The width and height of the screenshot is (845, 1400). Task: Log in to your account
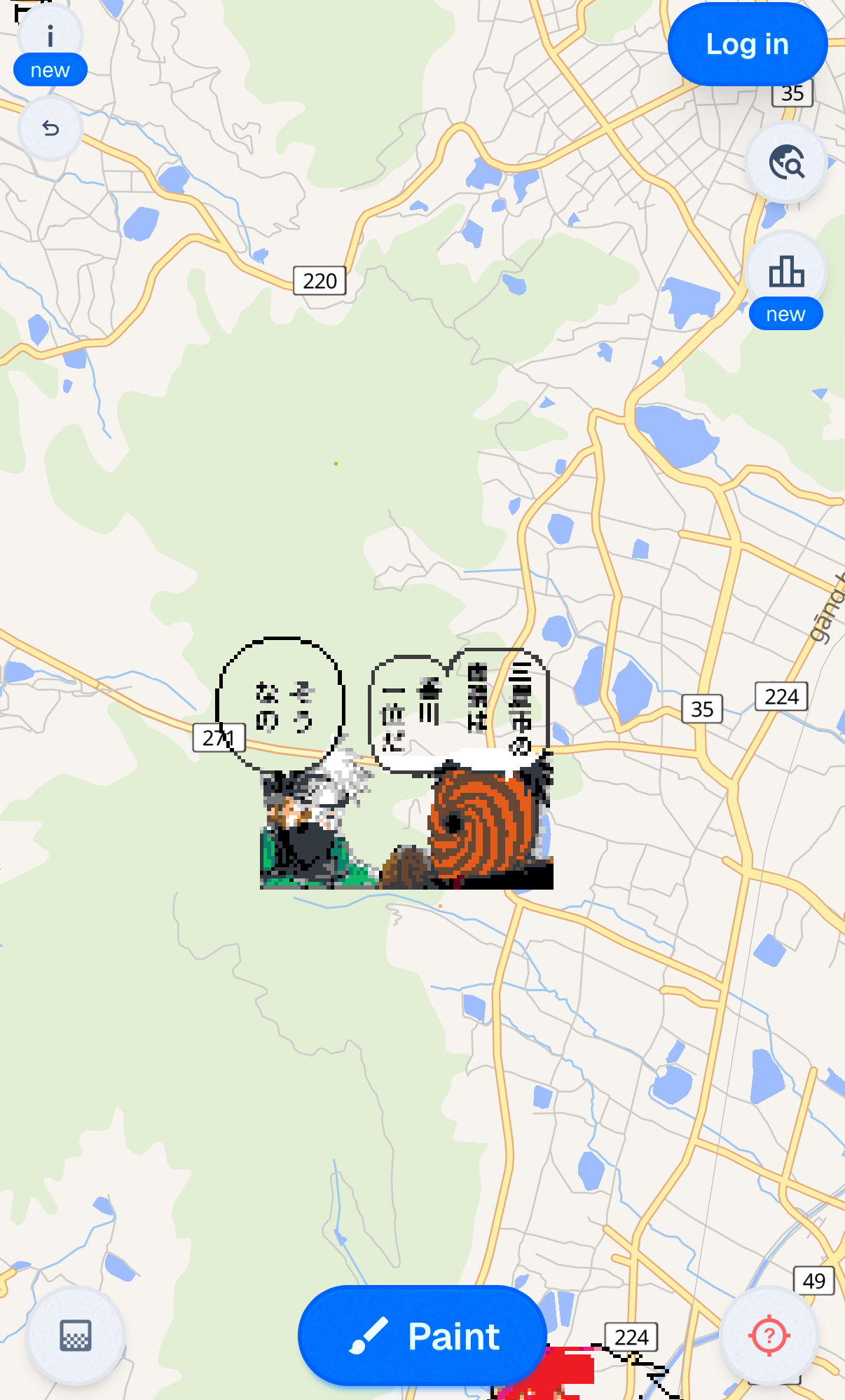(747, 45)
